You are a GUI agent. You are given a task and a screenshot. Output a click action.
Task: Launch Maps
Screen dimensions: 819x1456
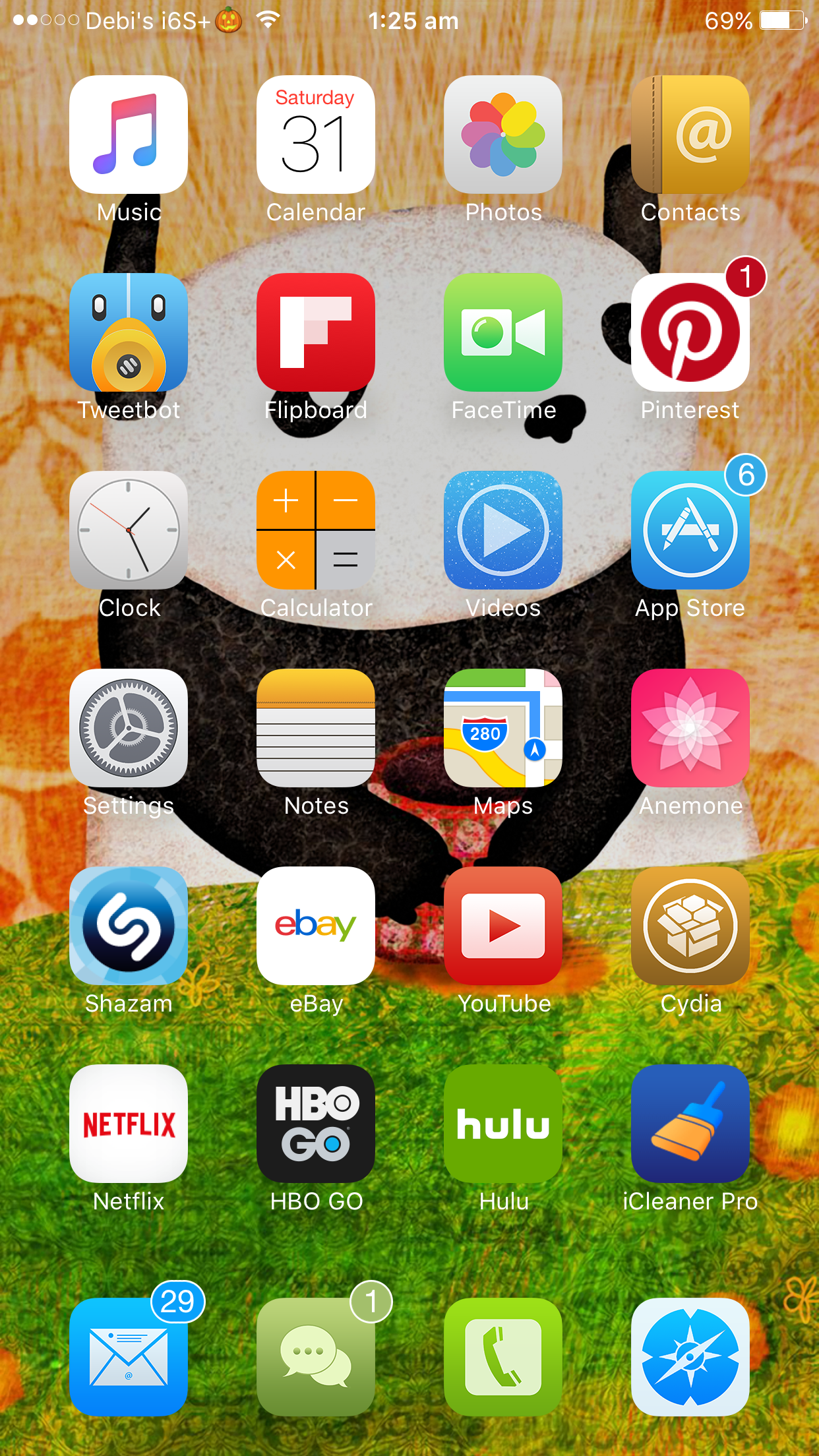pos(503,728)
